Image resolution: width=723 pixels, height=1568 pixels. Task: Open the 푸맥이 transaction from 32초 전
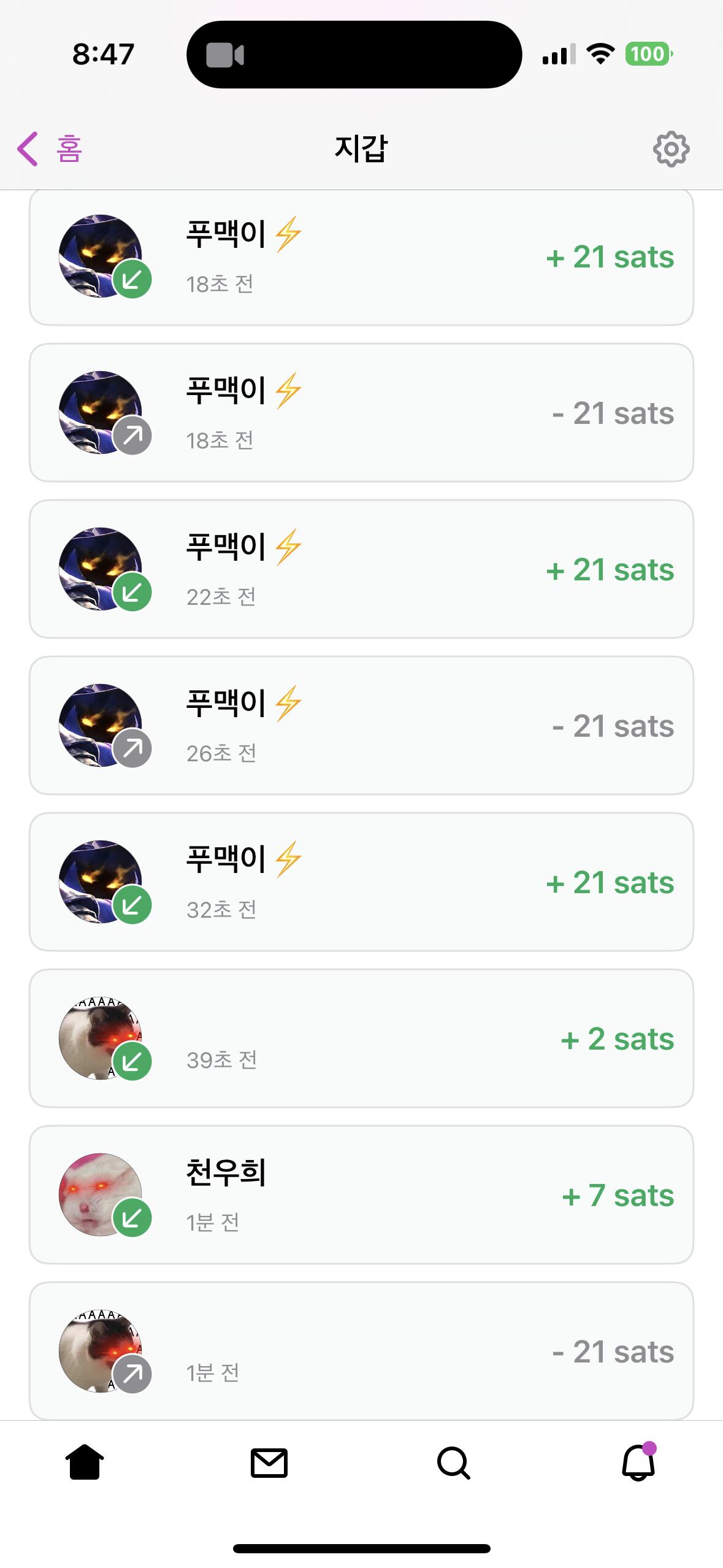tap(361, 882)
